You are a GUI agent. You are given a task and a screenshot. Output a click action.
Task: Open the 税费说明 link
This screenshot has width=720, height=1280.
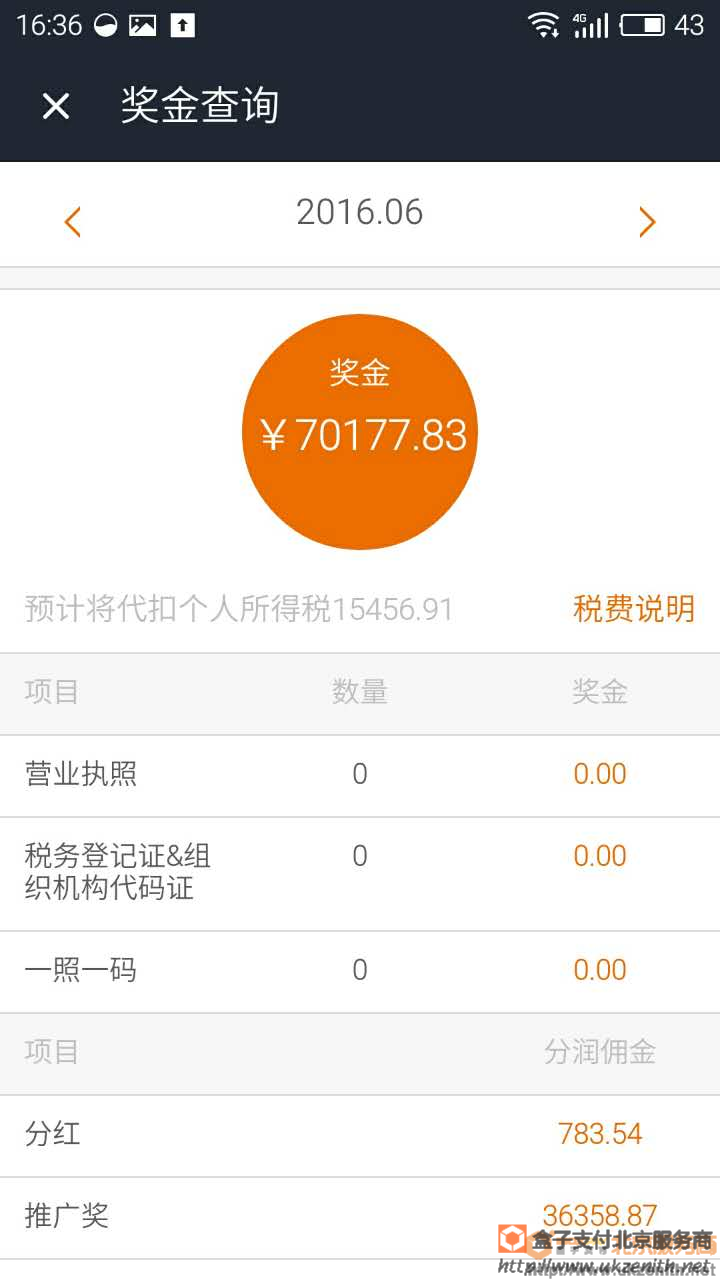634,608
